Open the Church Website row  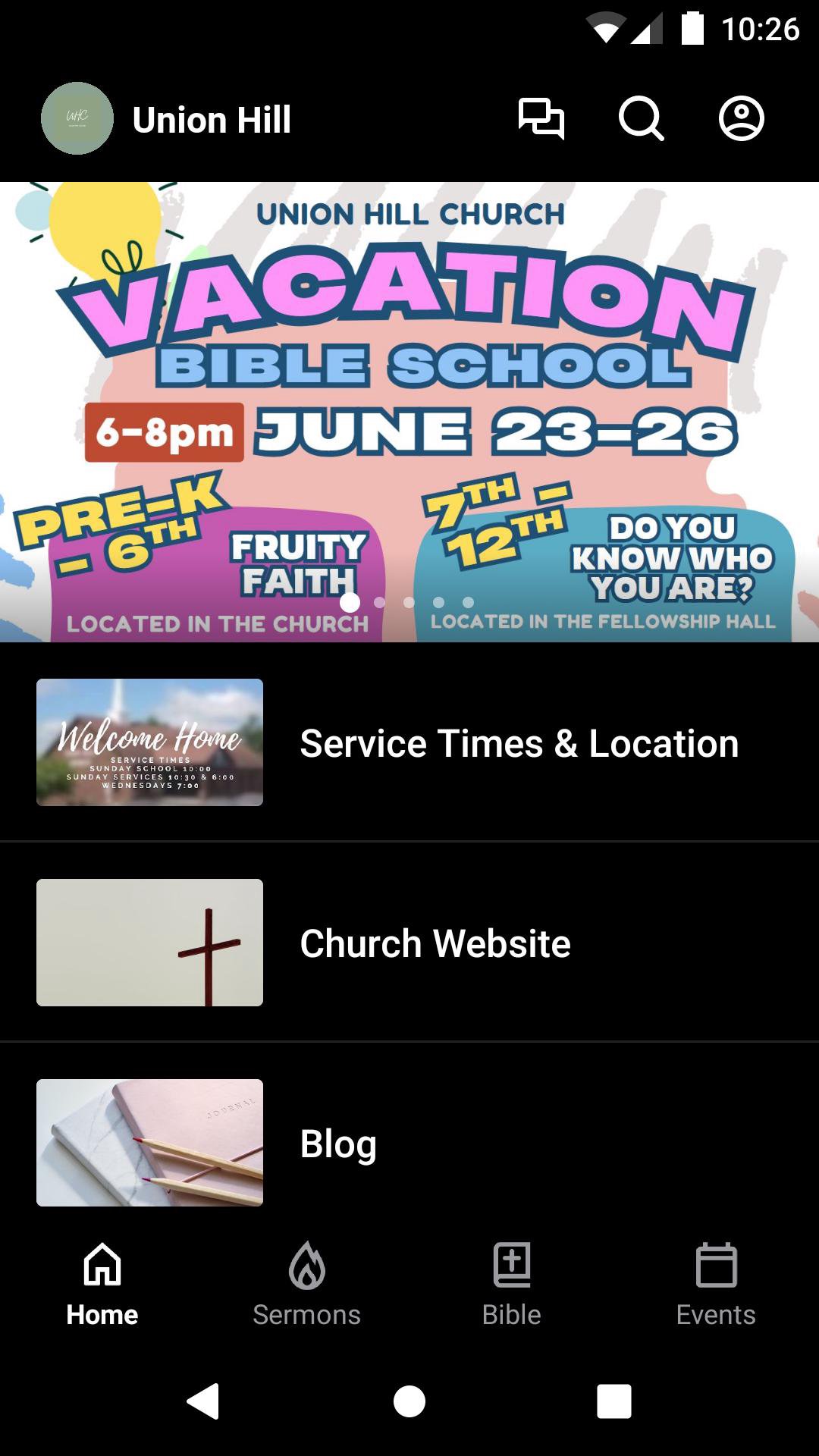coord(409,943)
